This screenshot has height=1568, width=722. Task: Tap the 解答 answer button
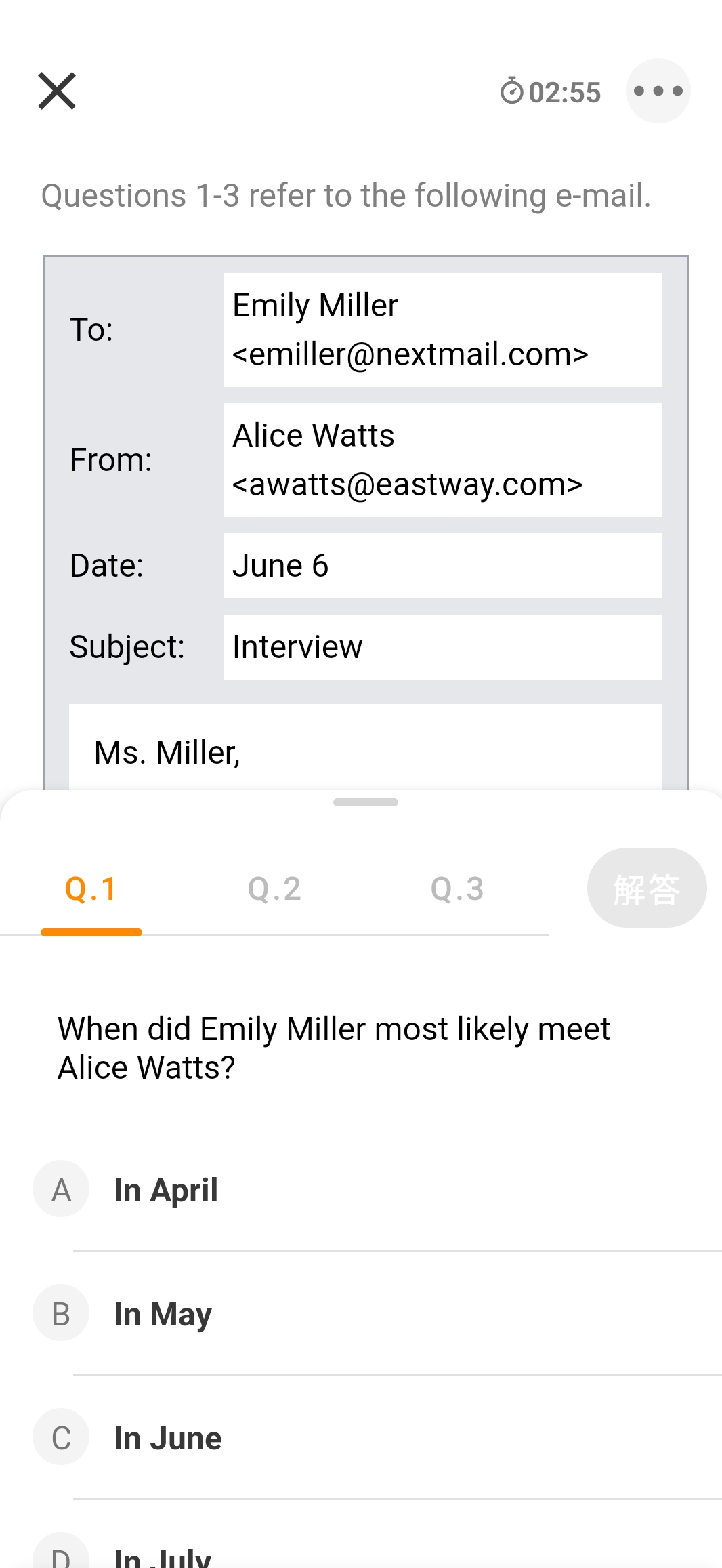click(x=647, y=888)
